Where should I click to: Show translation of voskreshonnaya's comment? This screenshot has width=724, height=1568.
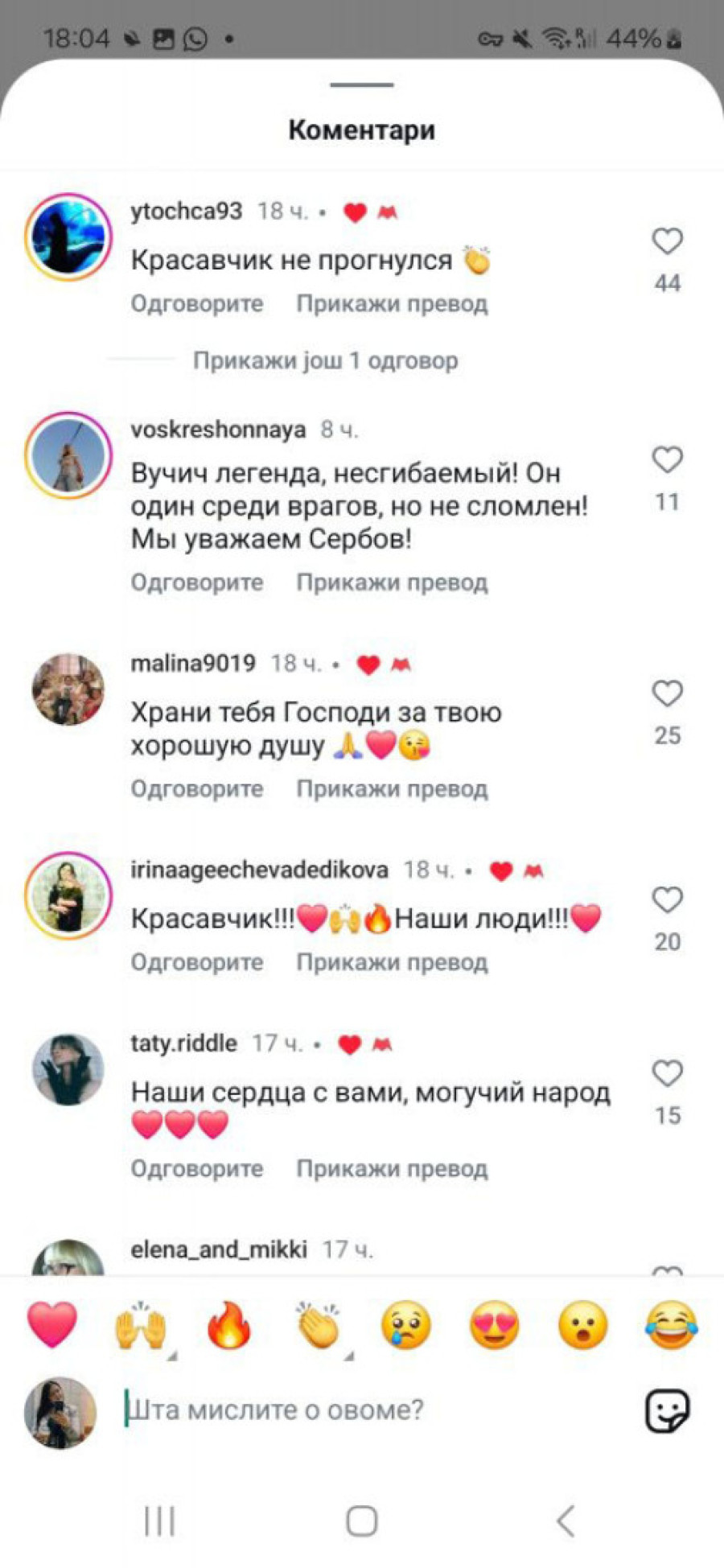point(392,582)
